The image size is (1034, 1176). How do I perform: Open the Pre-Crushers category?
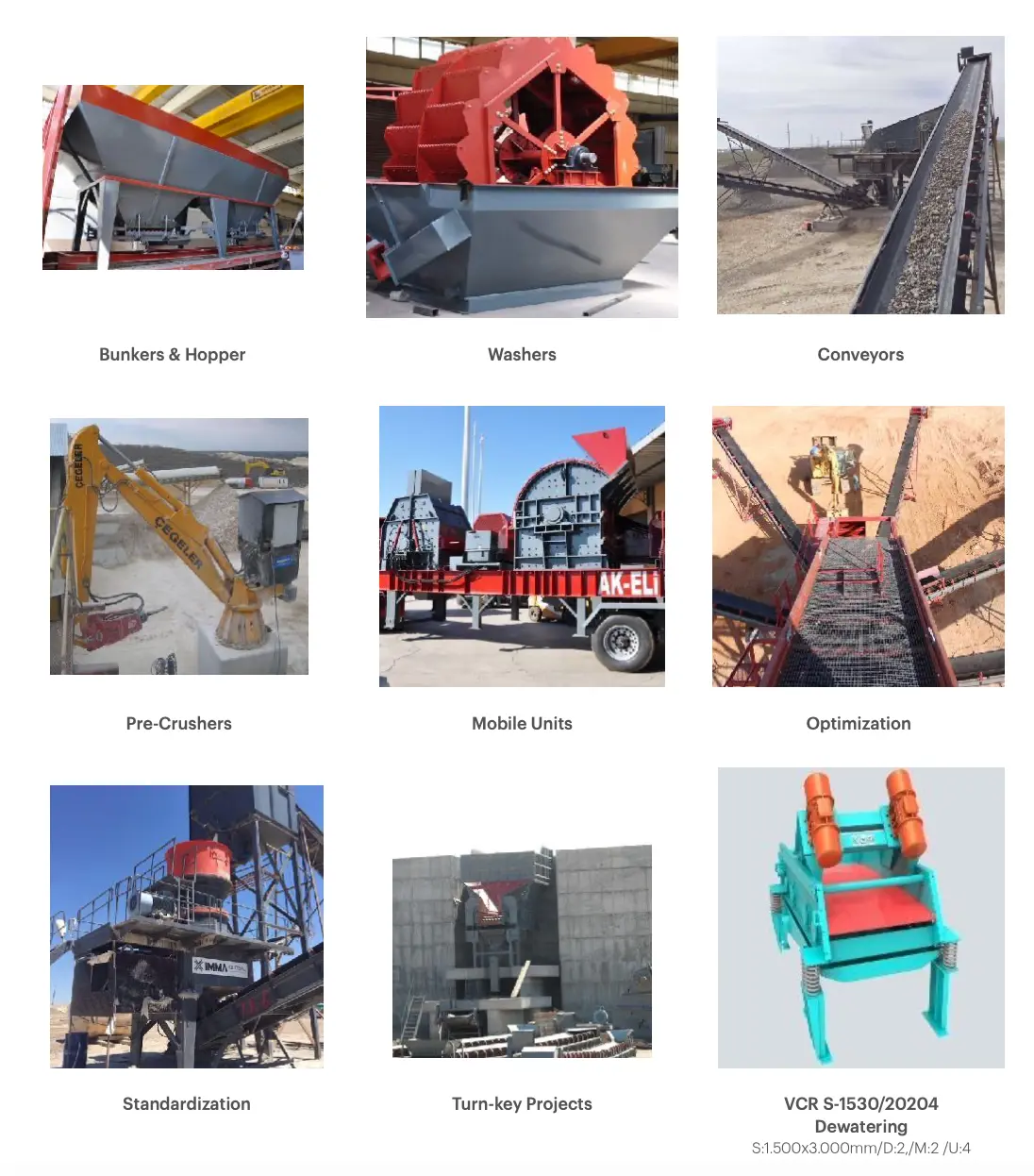pyautogui.click(x=179, y=546)
